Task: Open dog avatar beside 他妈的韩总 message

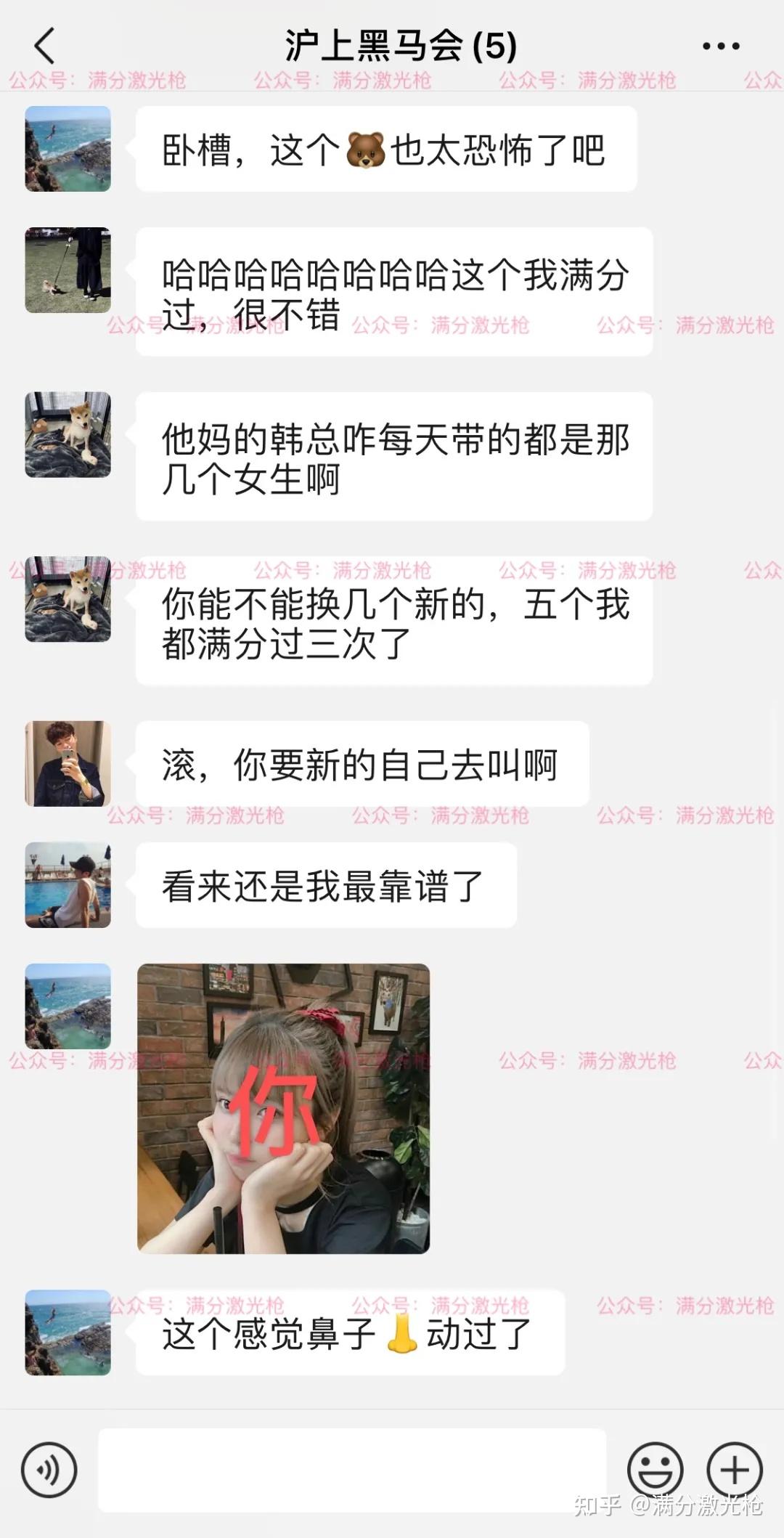Action: tap(68, 435)
